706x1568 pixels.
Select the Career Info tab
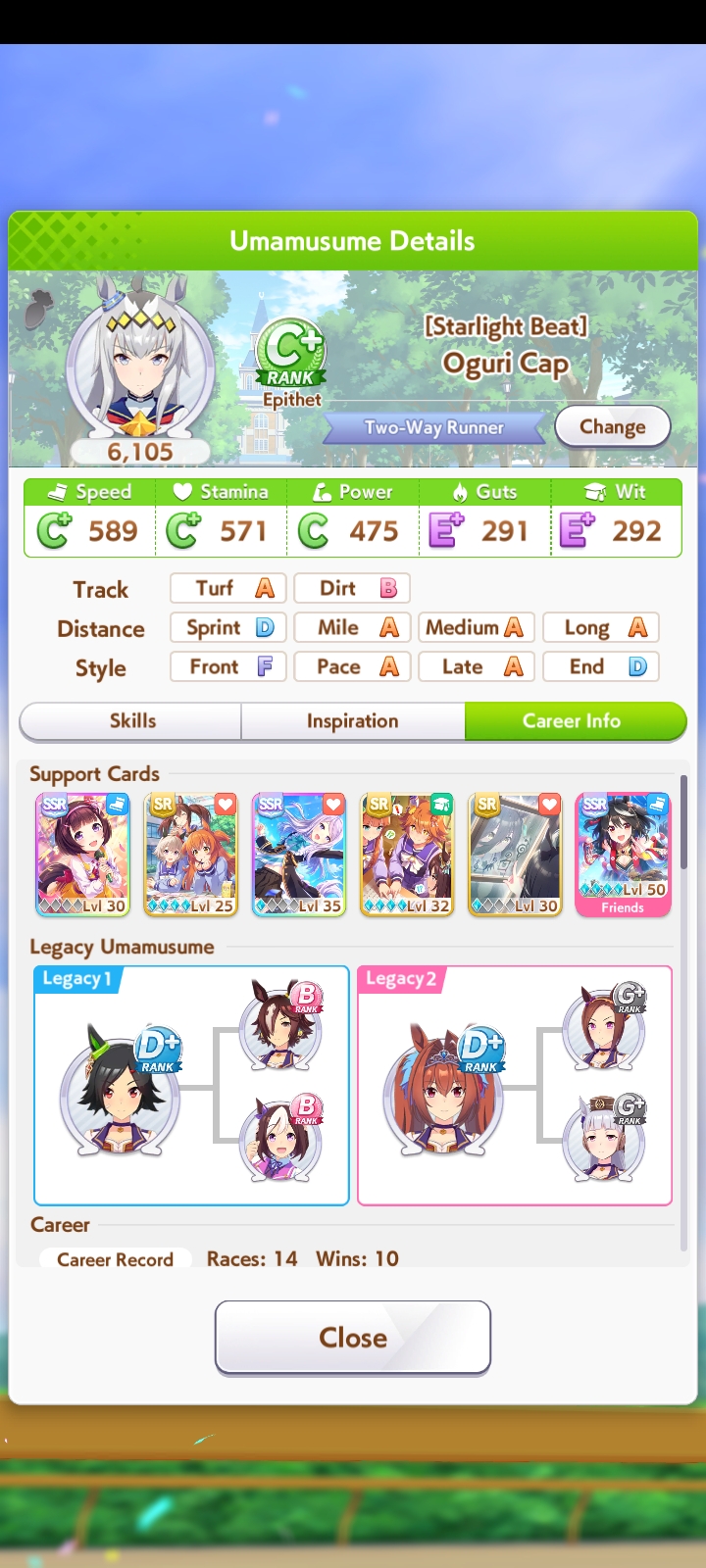pos(573,721)
